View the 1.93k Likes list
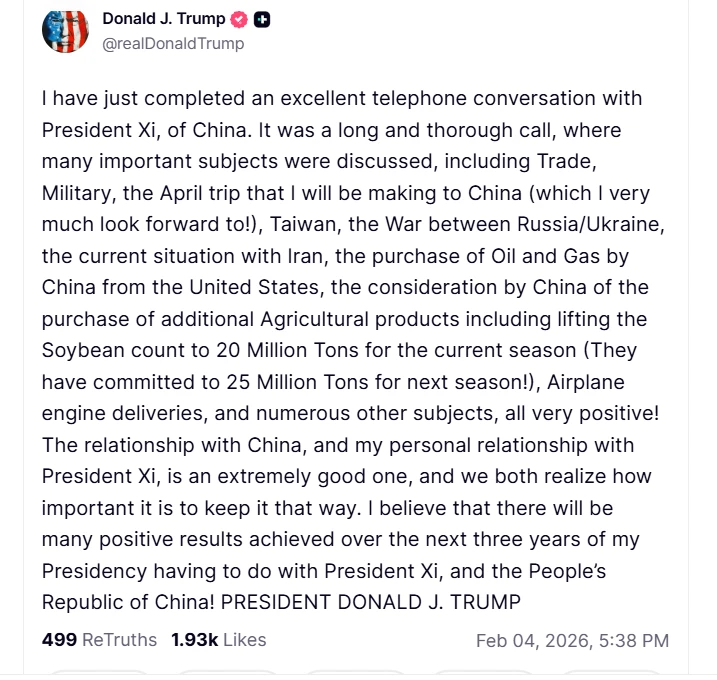Image resolution: width=717 pixels, height=680 pixels. (x=218, y=640)
